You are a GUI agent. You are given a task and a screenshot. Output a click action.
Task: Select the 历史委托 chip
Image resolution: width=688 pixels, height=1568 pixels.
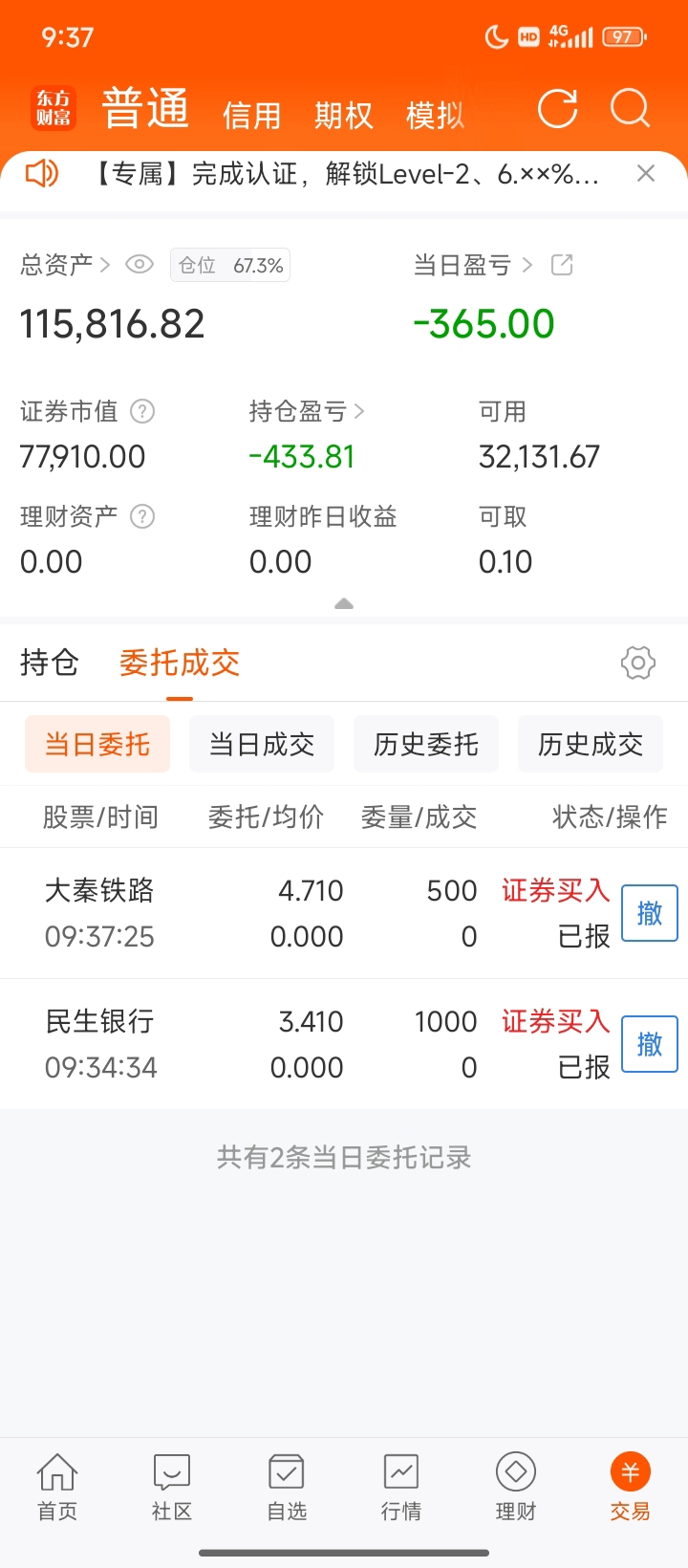426,744
